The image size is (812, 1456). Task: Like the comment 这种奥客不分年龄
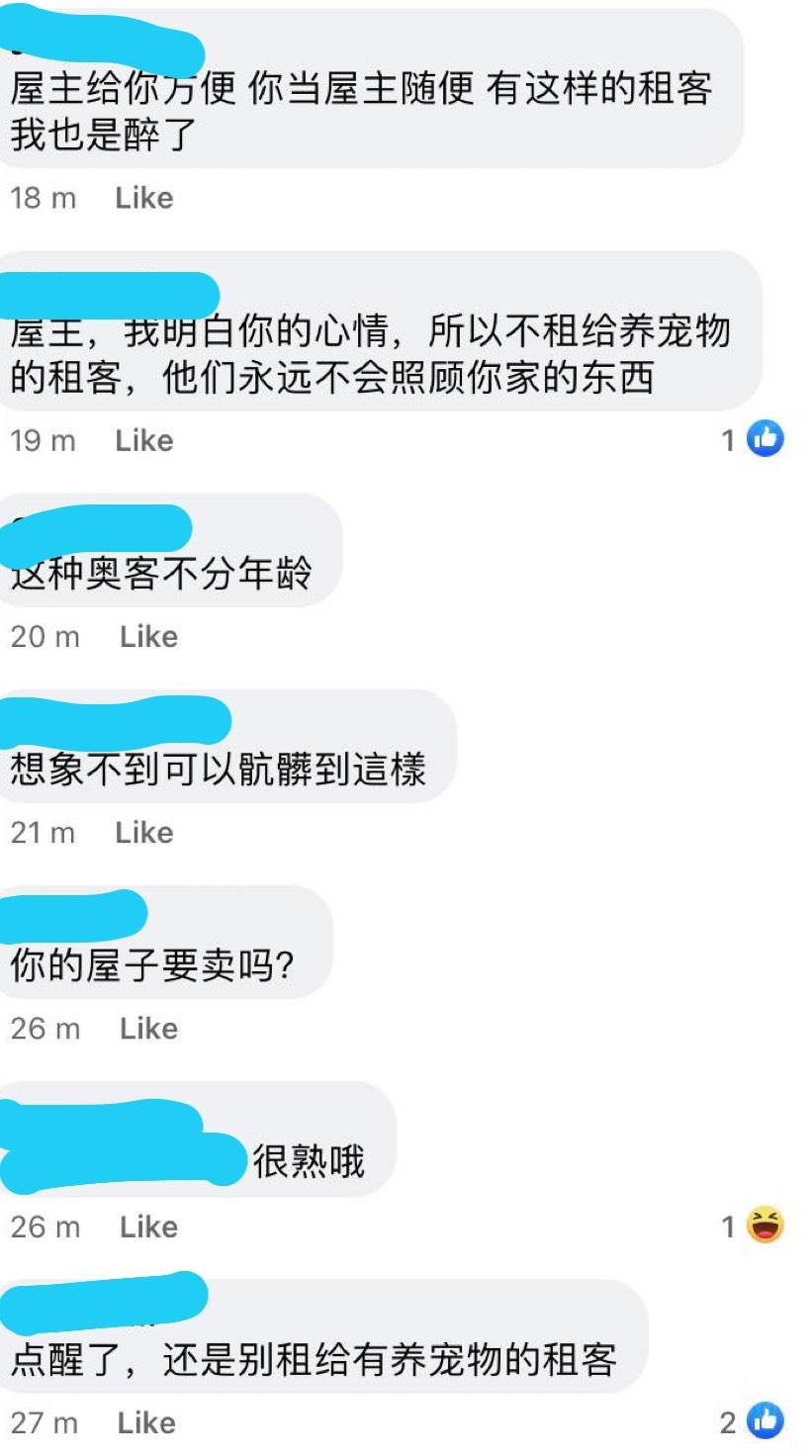(x=148, y=636)
